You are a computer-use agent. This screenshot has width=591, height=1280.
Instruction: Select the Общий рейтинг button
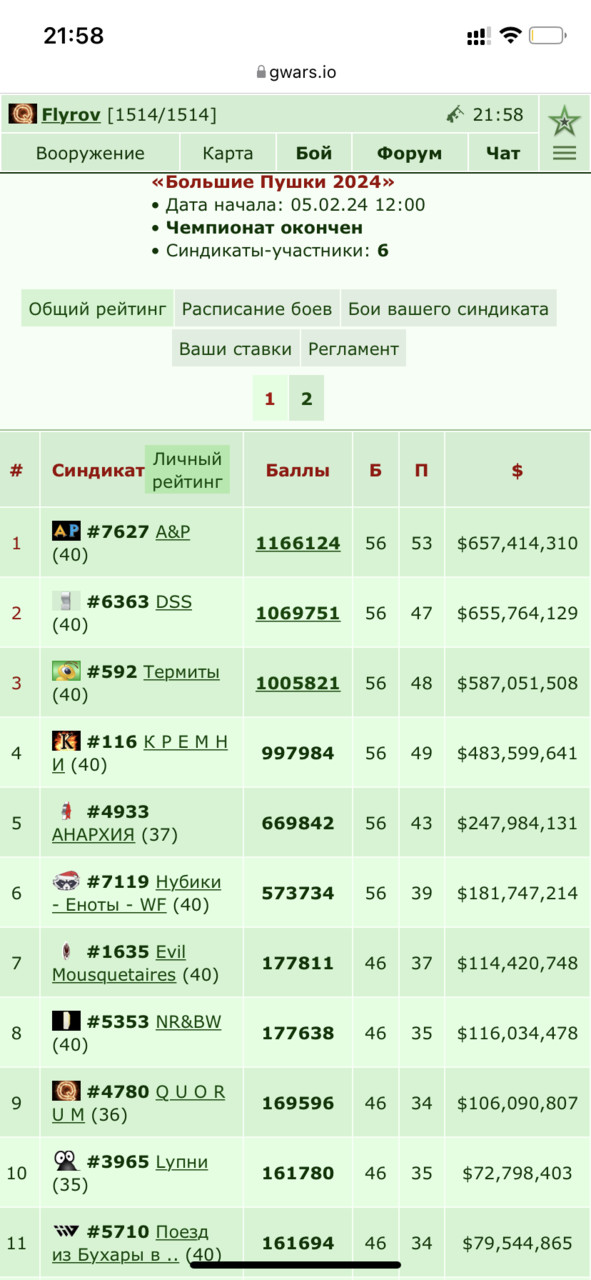coord(97,309)
